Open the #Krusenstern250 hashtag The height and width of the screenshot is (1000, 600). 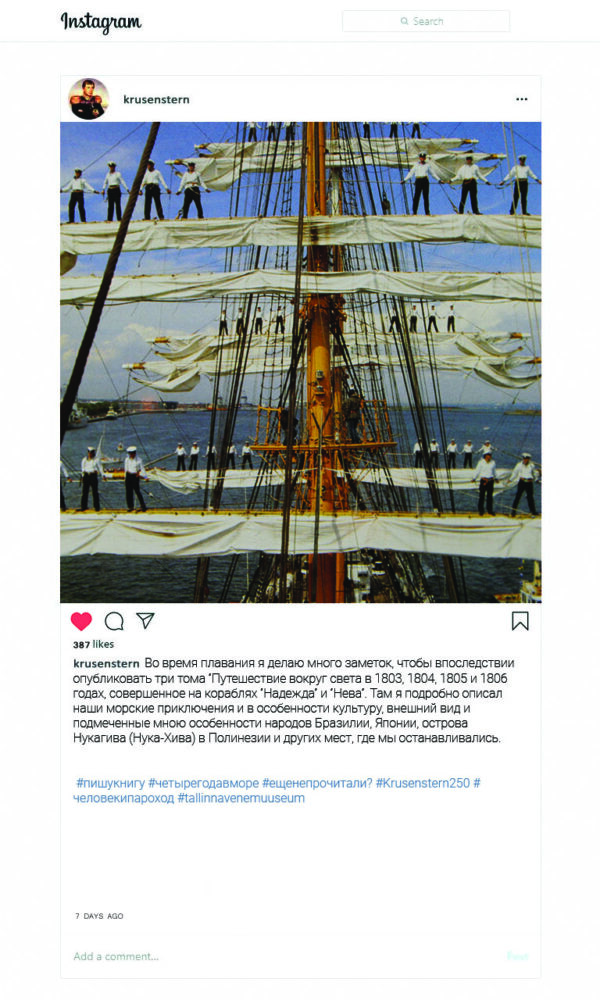[x=422, y=783]
